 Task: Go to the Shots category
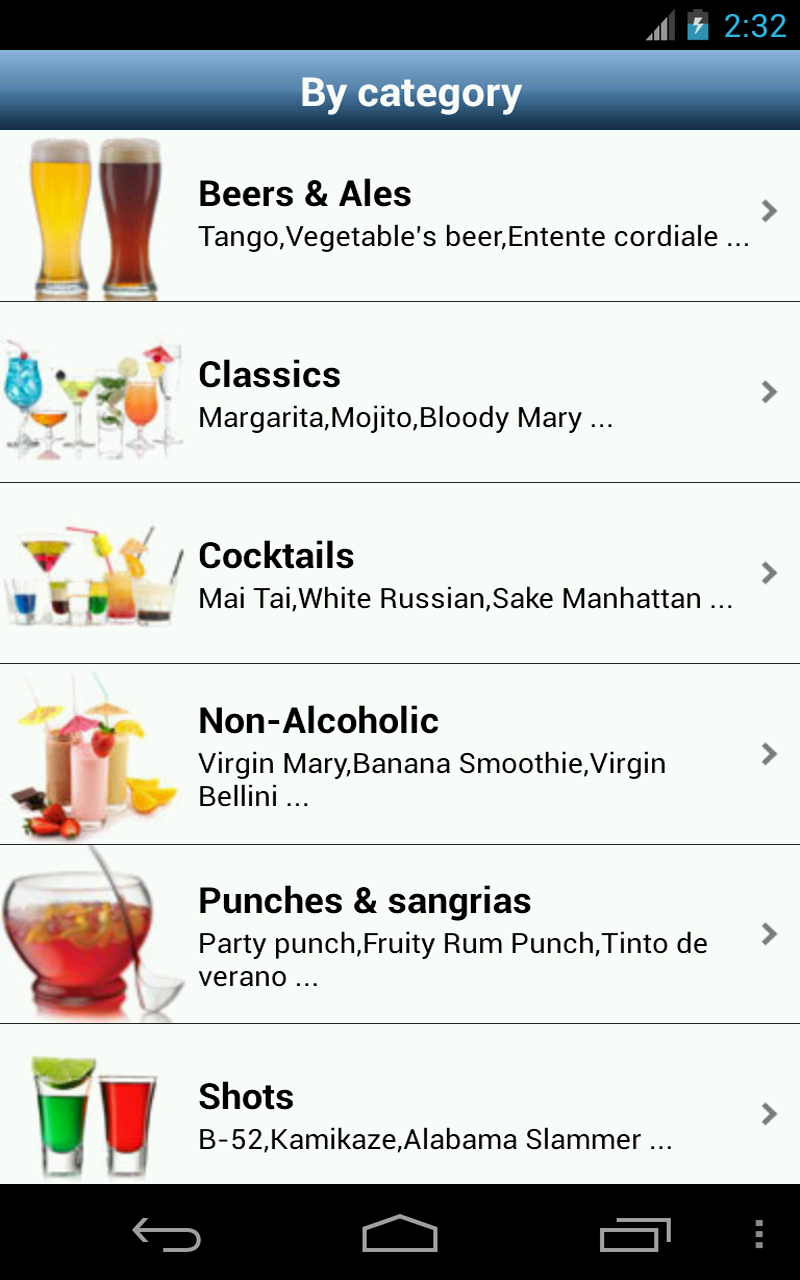click(400, 1113)
